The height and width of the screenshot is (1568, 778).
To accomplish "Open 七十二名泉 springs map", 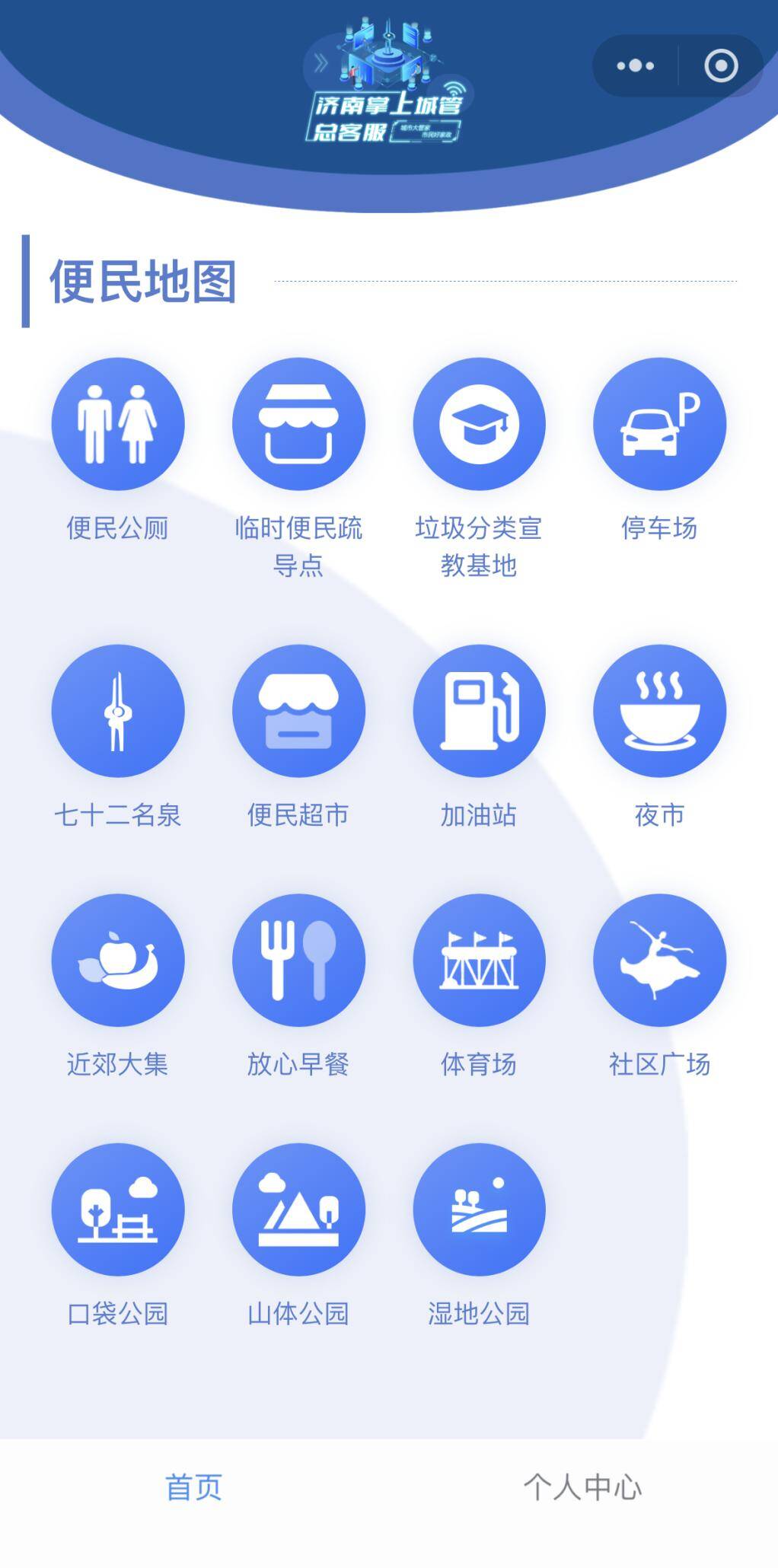I will [118, 711].
